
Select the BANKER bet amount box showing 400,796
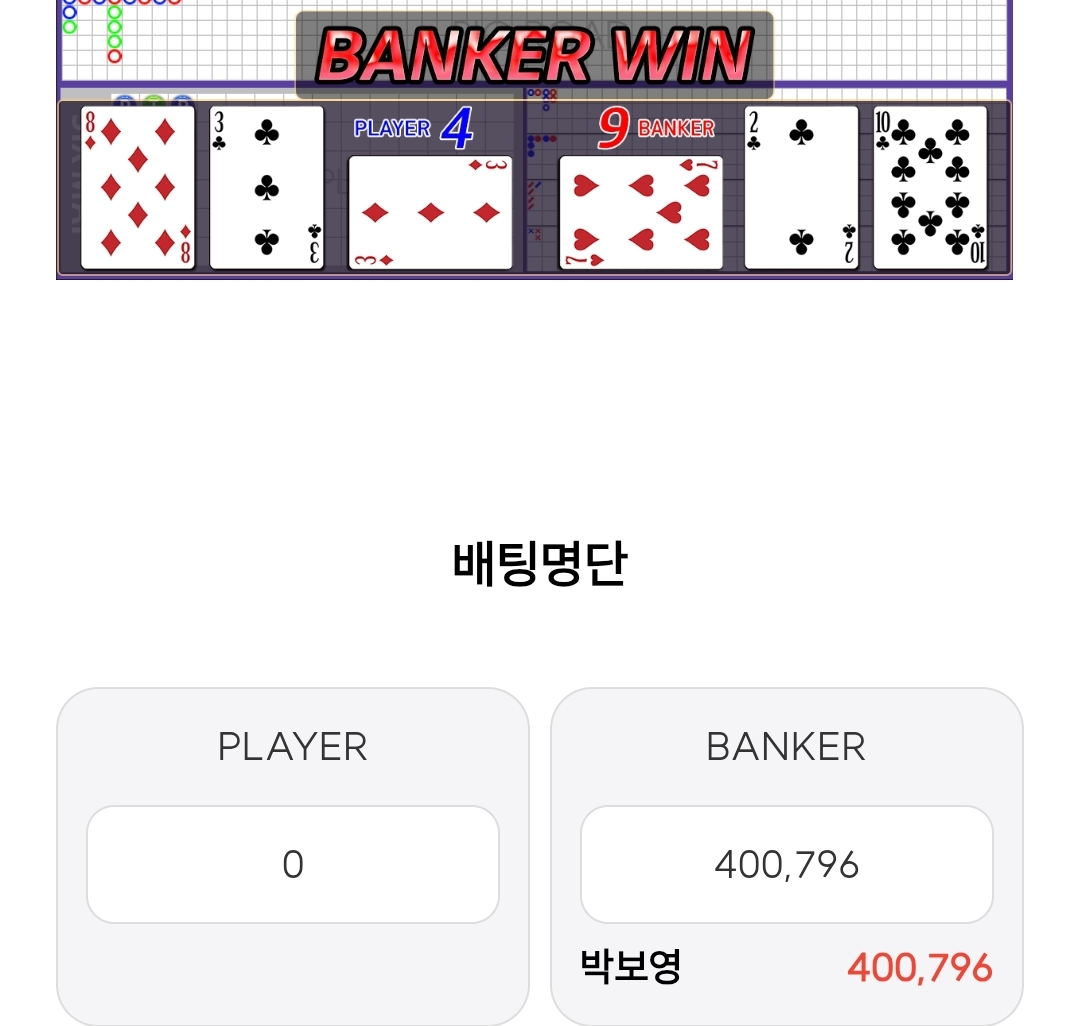pos(786,864)
